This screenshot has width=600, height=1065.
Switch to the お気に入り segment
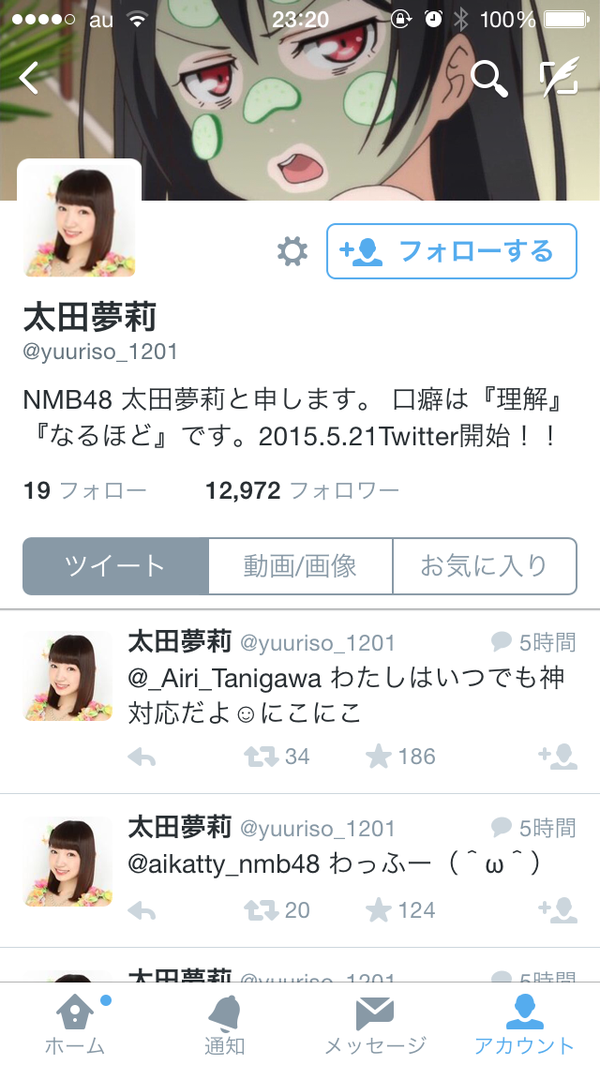pyautogui.click(x=485, y=566)
